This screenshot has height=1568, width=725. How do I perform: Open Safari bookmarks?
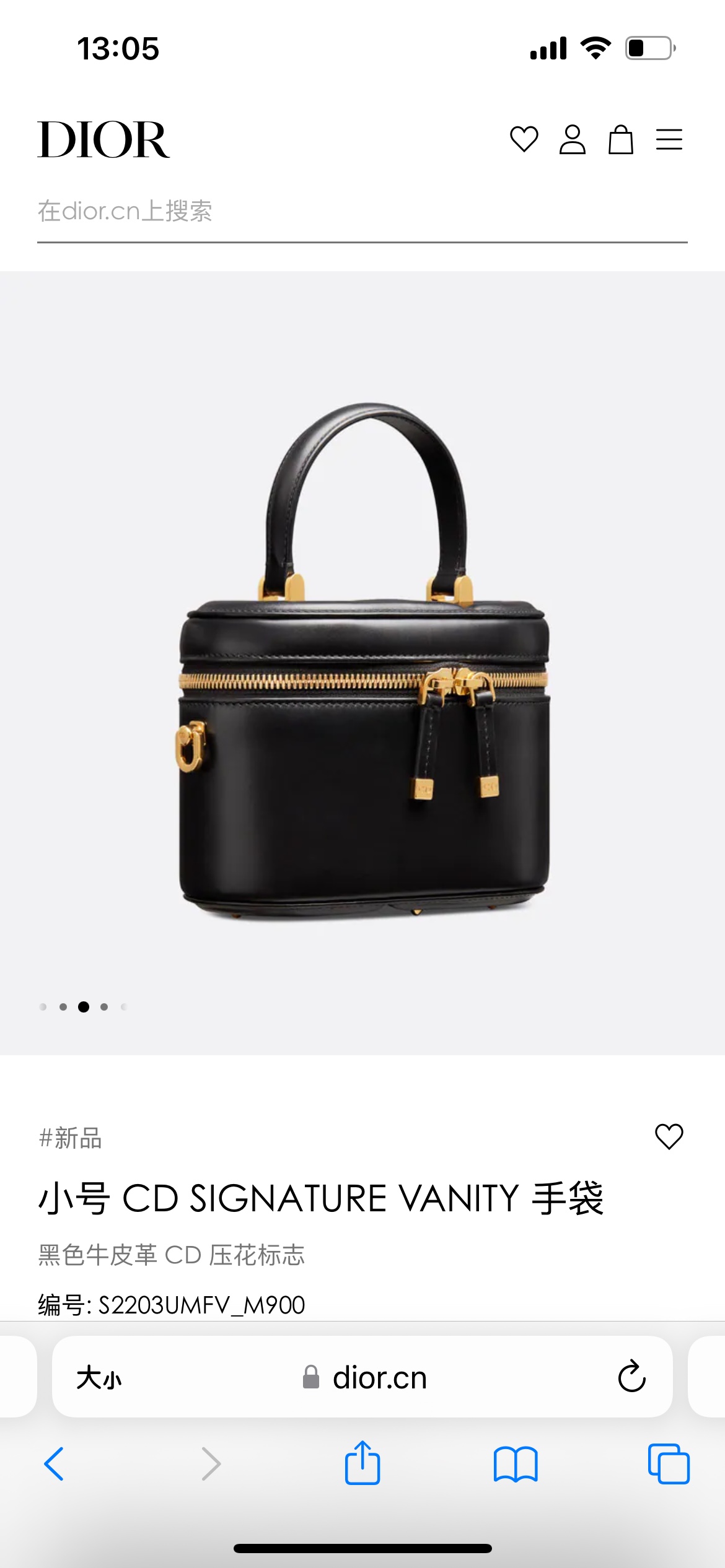[516, 1464]
